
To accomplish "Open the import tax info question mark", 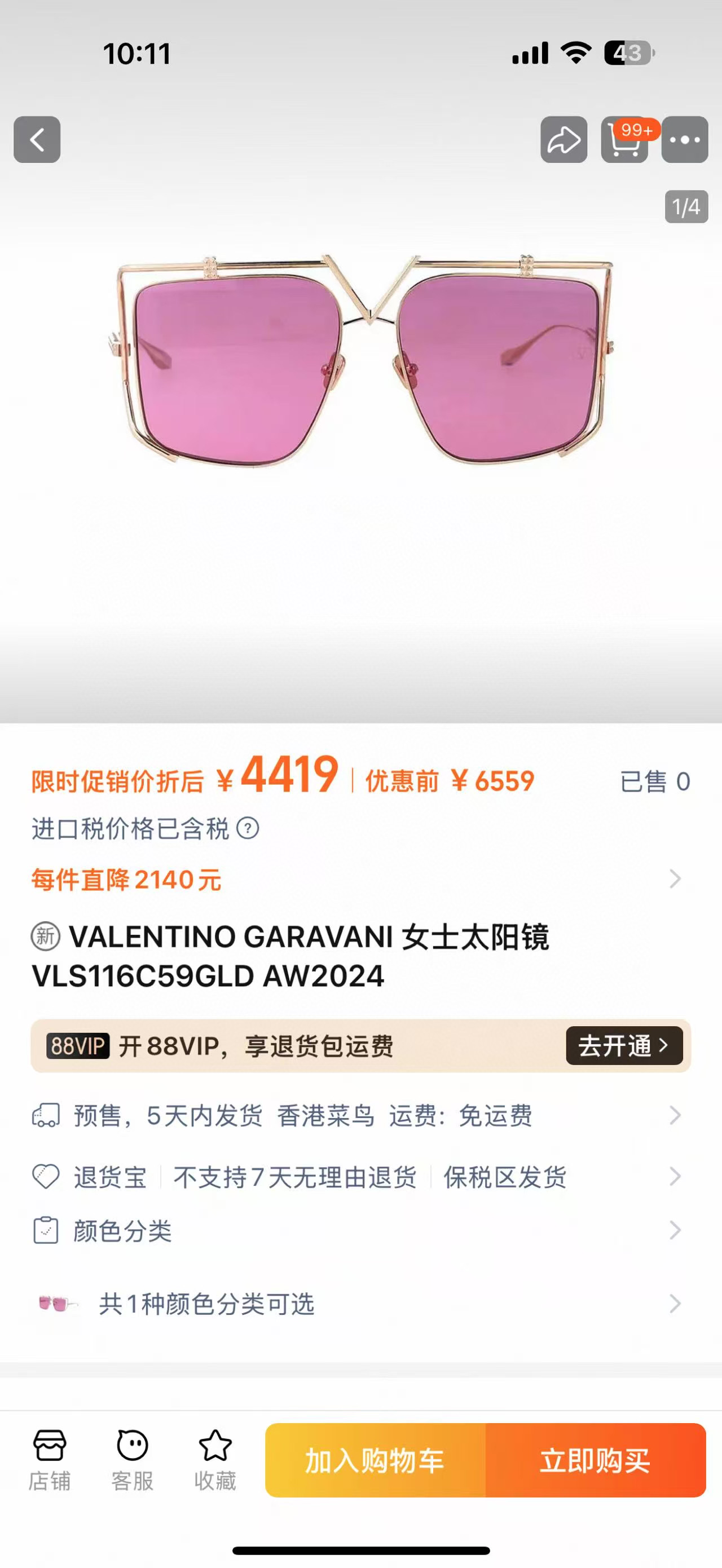I will coord(248,828).
